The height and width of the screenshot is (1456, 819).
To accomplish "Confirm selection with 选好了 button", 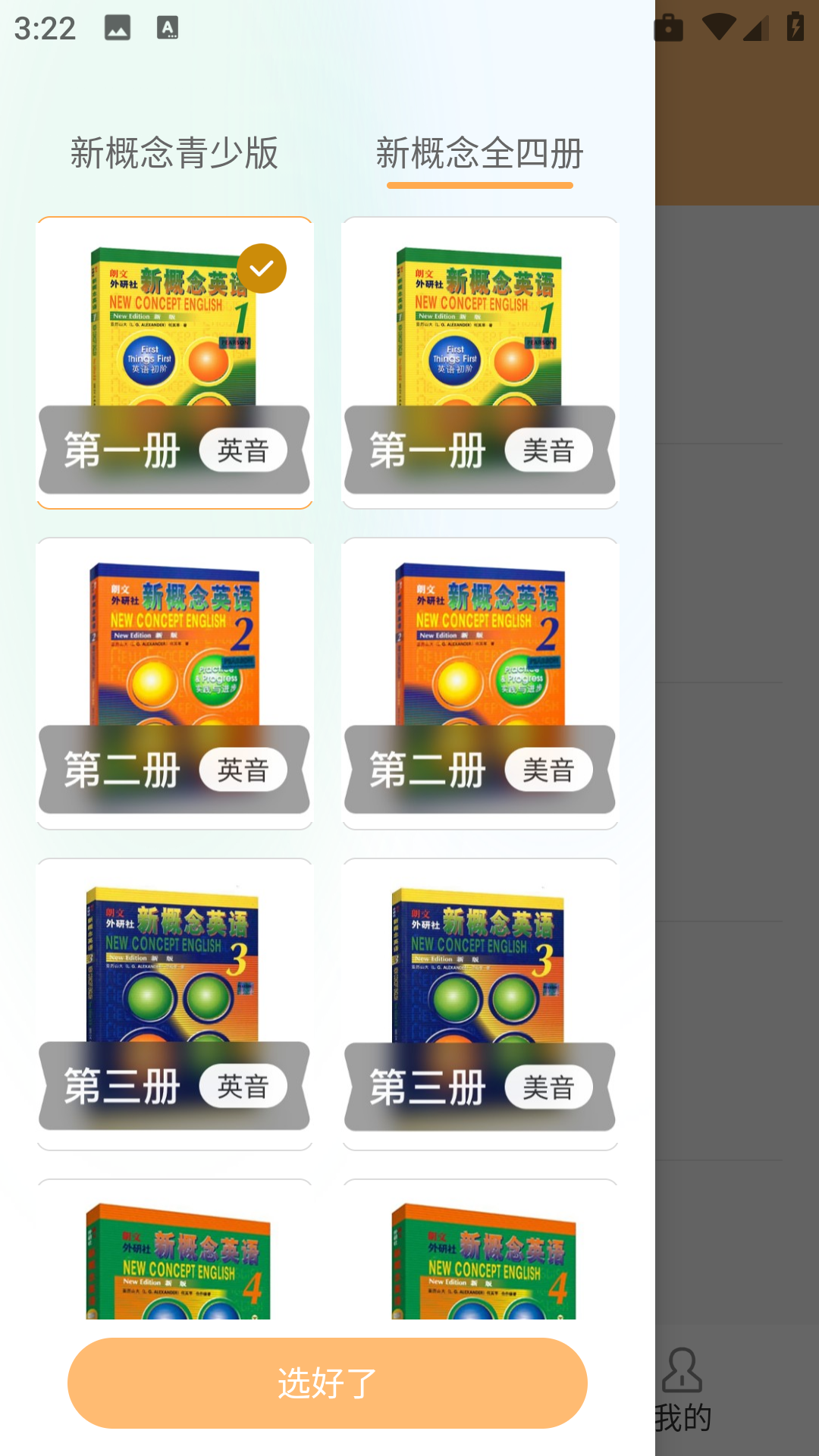I will 327,1382.
